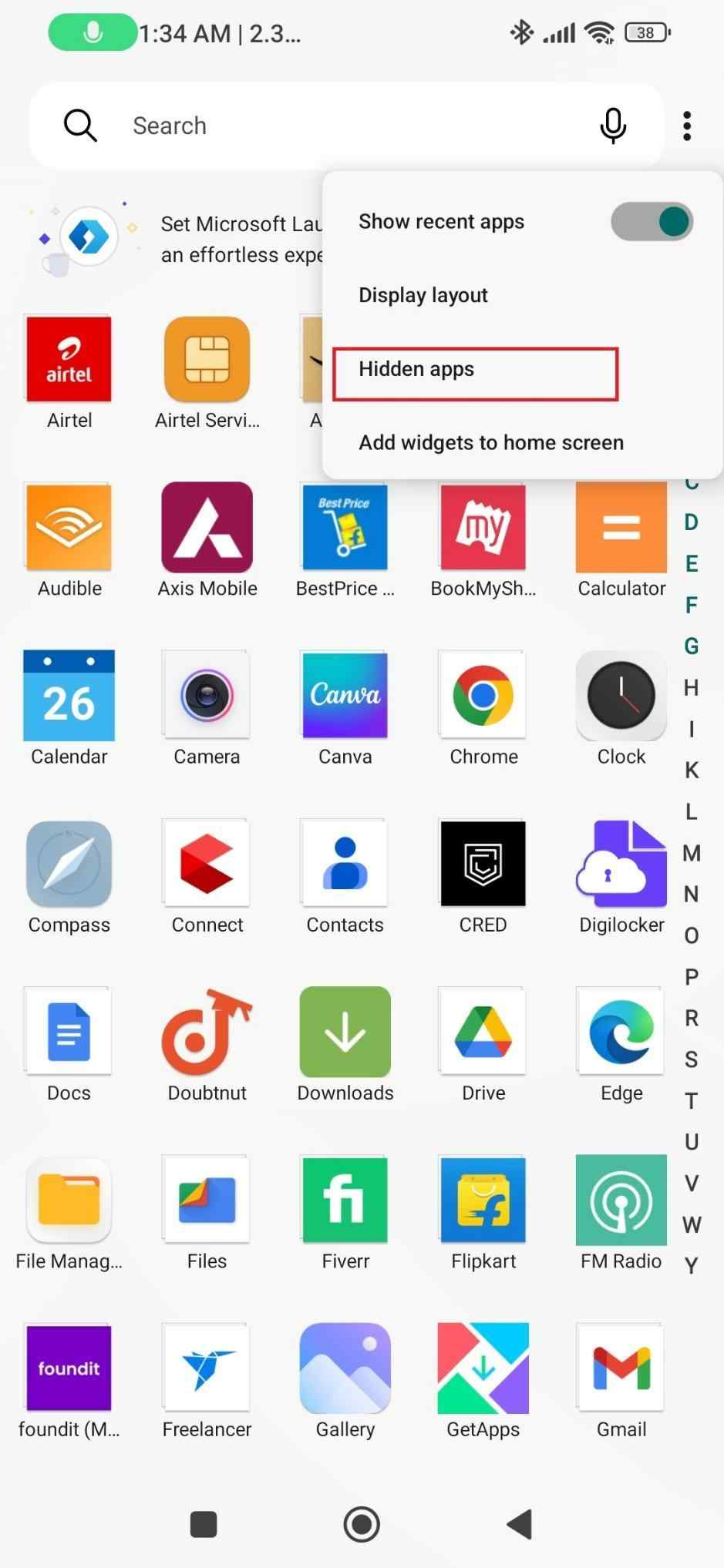724x1568 pixels.
Task: Open Canva
Action: [x=345, y=696]
